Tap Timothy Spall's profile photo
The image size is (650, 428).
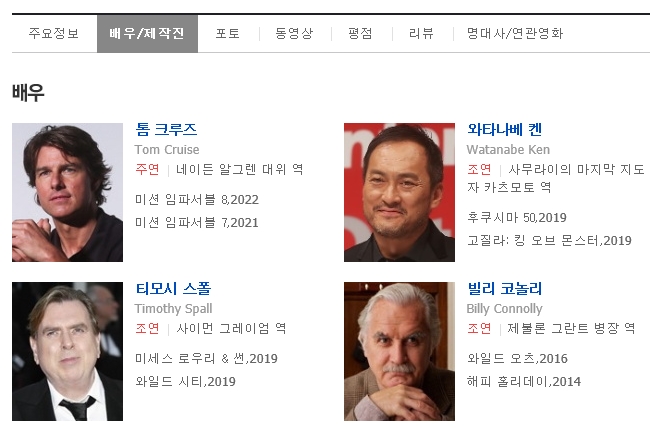67,351
